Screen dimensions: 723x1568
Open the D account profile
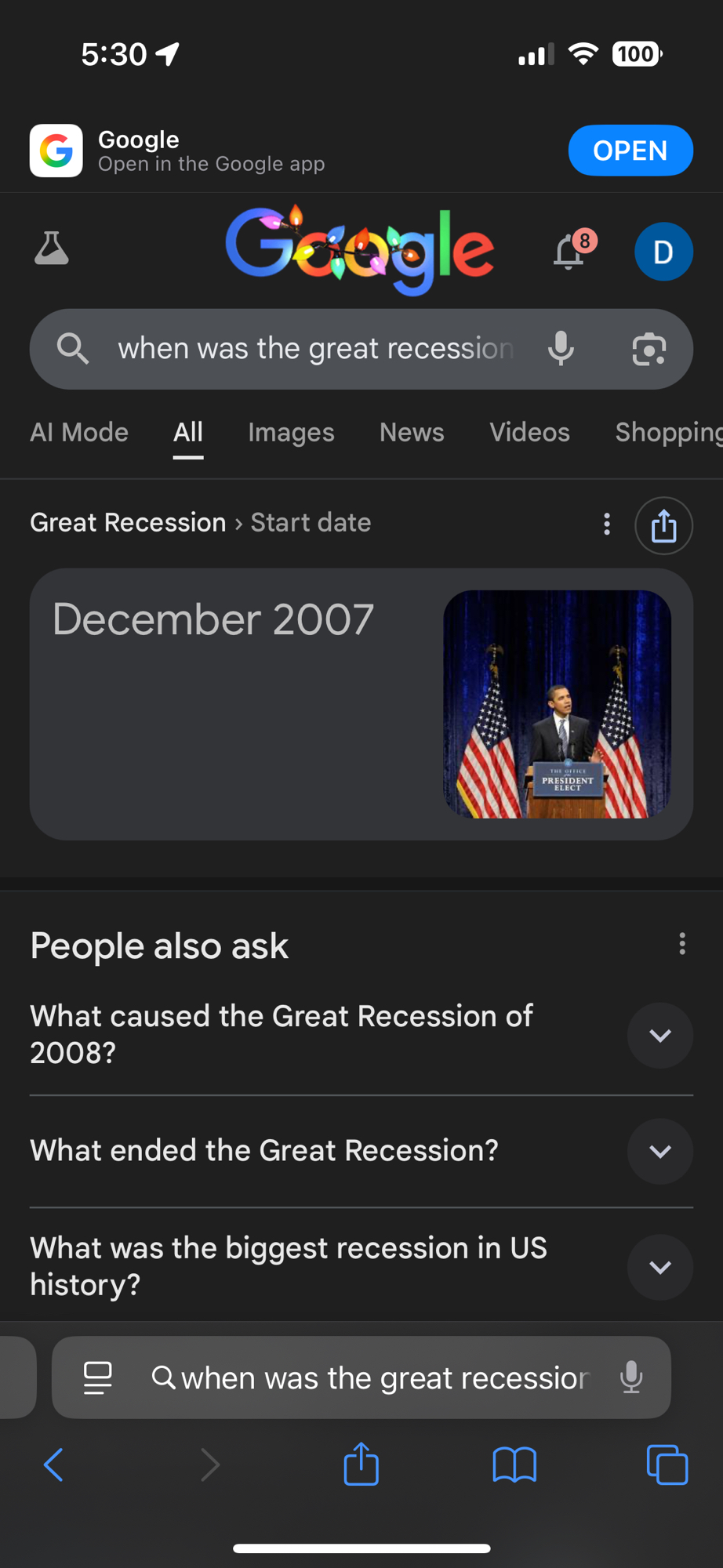(x=663, y=252)
